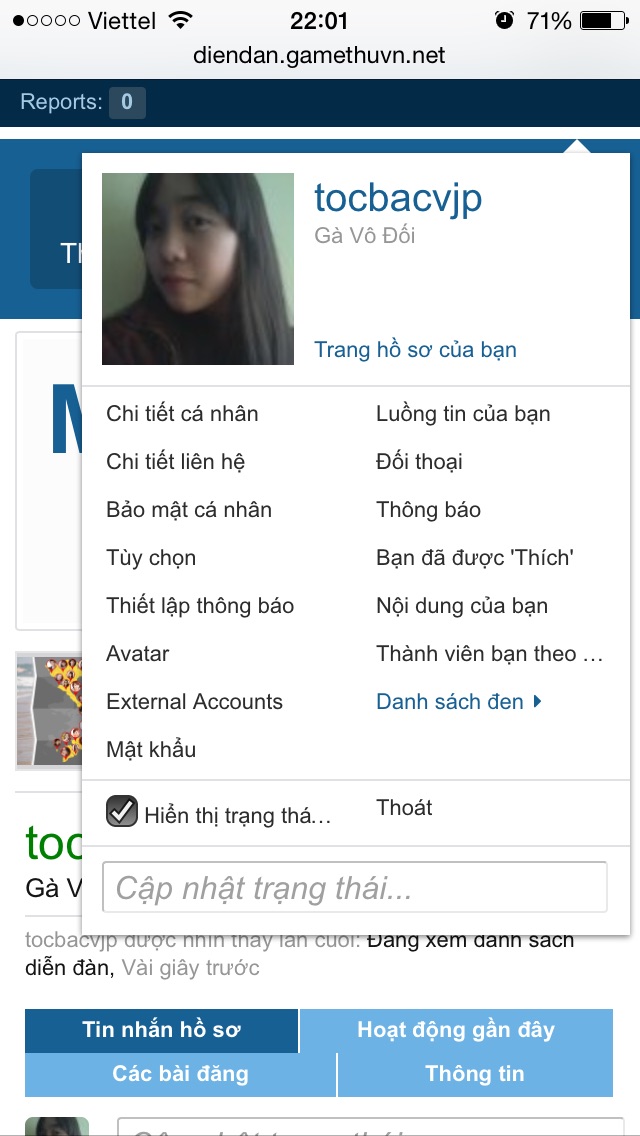The image size is (640, 1136).
Task: Open 'Luồng tin của bạn' news feed
Action: coord(463,414)
